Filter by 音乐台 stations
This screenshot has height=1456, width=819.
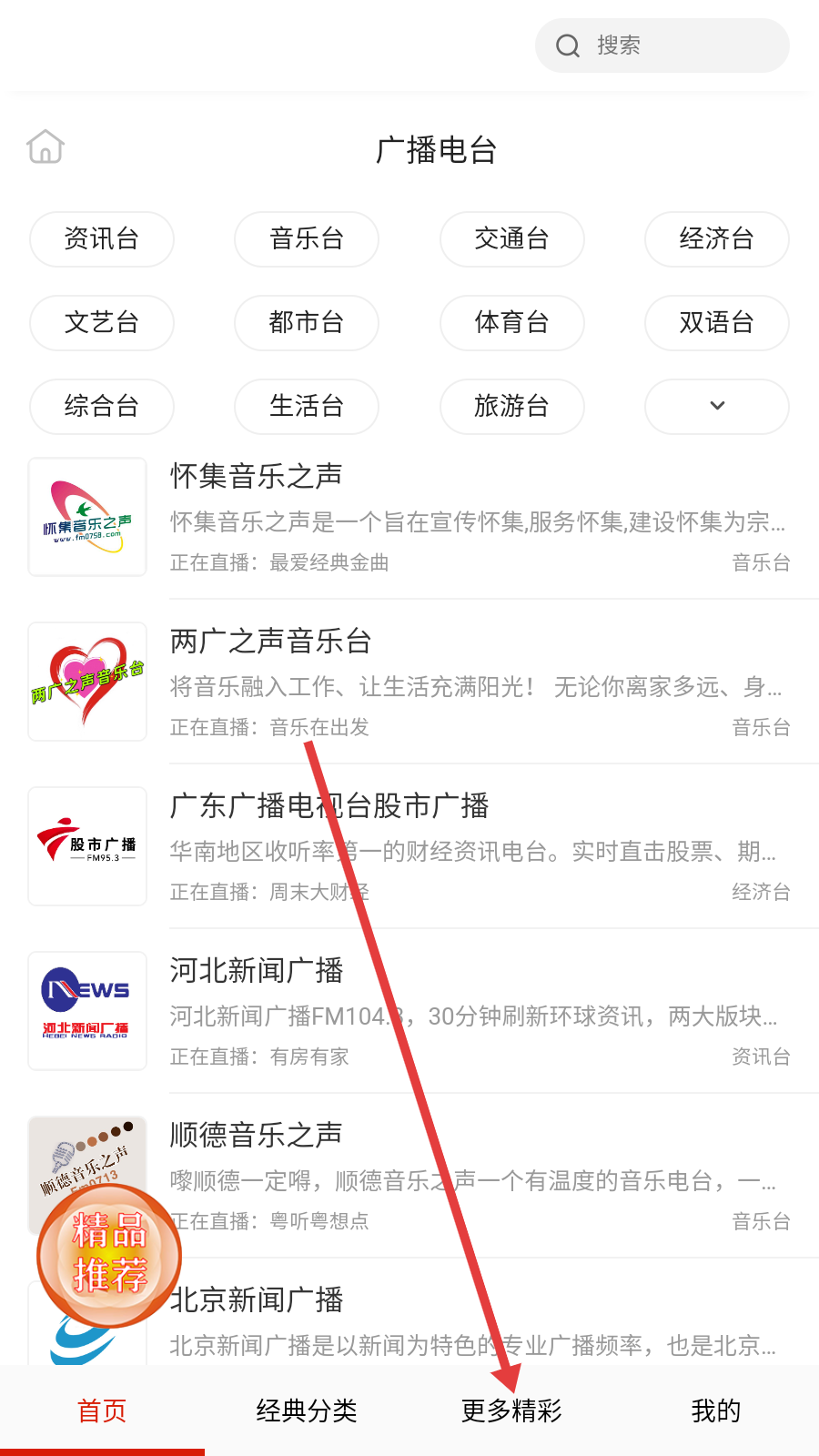(306, 239)
